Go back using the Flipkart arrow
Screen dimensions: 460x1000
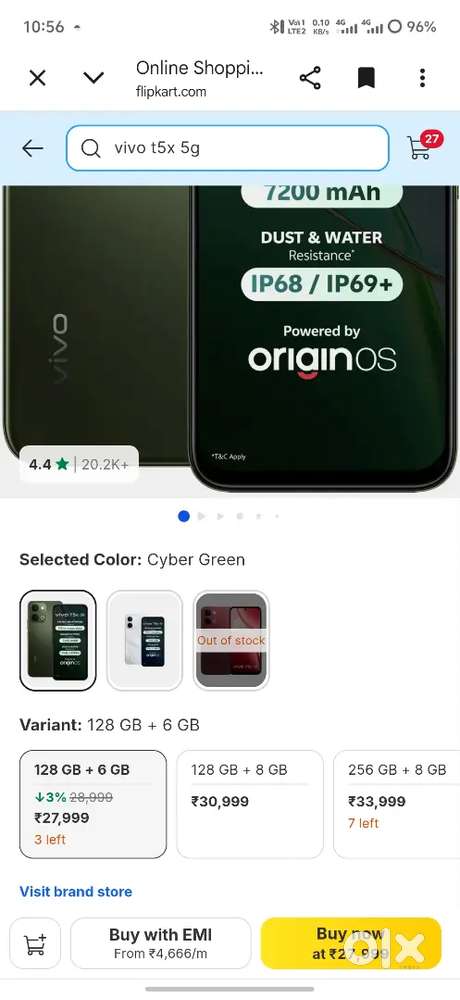33,149
